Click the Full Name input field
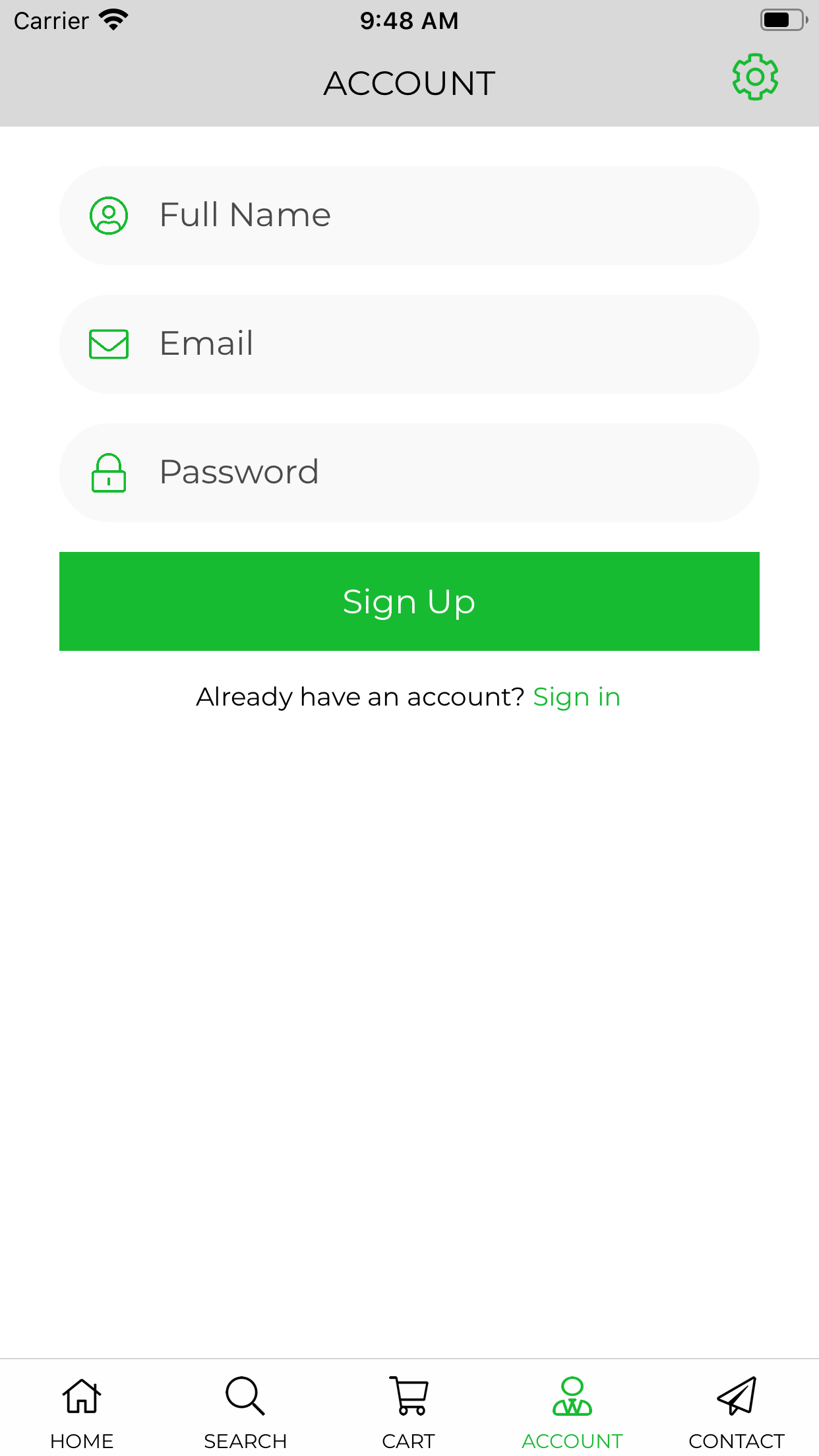 [409, 214]
